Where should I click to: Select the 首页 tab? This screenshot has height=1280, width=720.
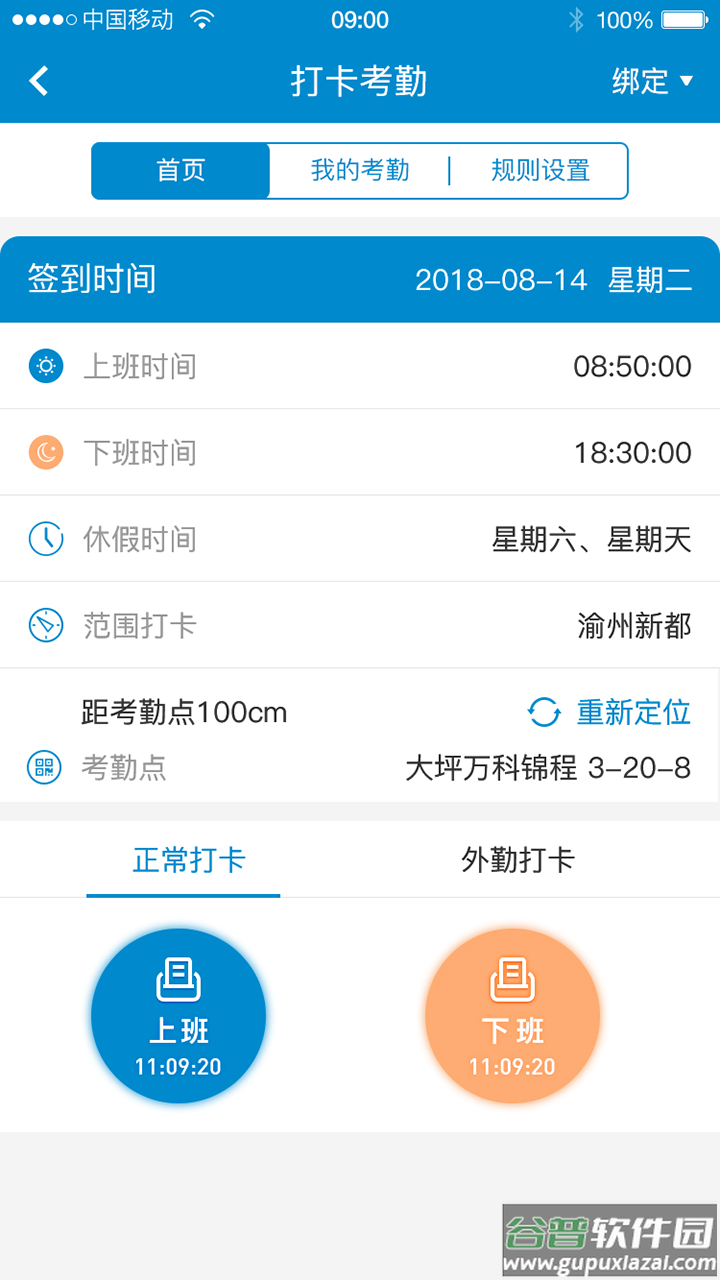point(180,170)
